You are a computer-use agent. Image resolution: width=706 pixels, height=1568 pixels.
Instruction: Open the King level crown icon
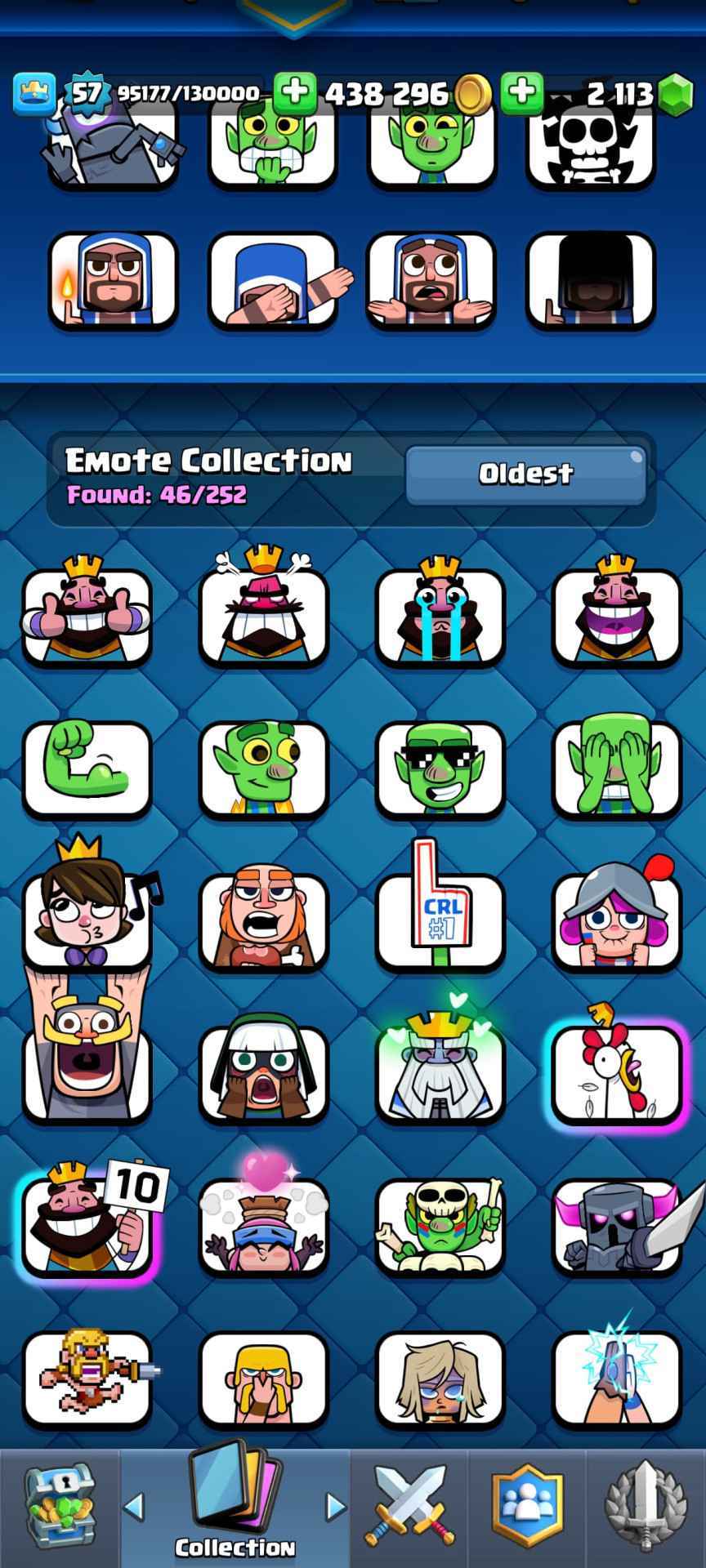click(x=34, y=94)
